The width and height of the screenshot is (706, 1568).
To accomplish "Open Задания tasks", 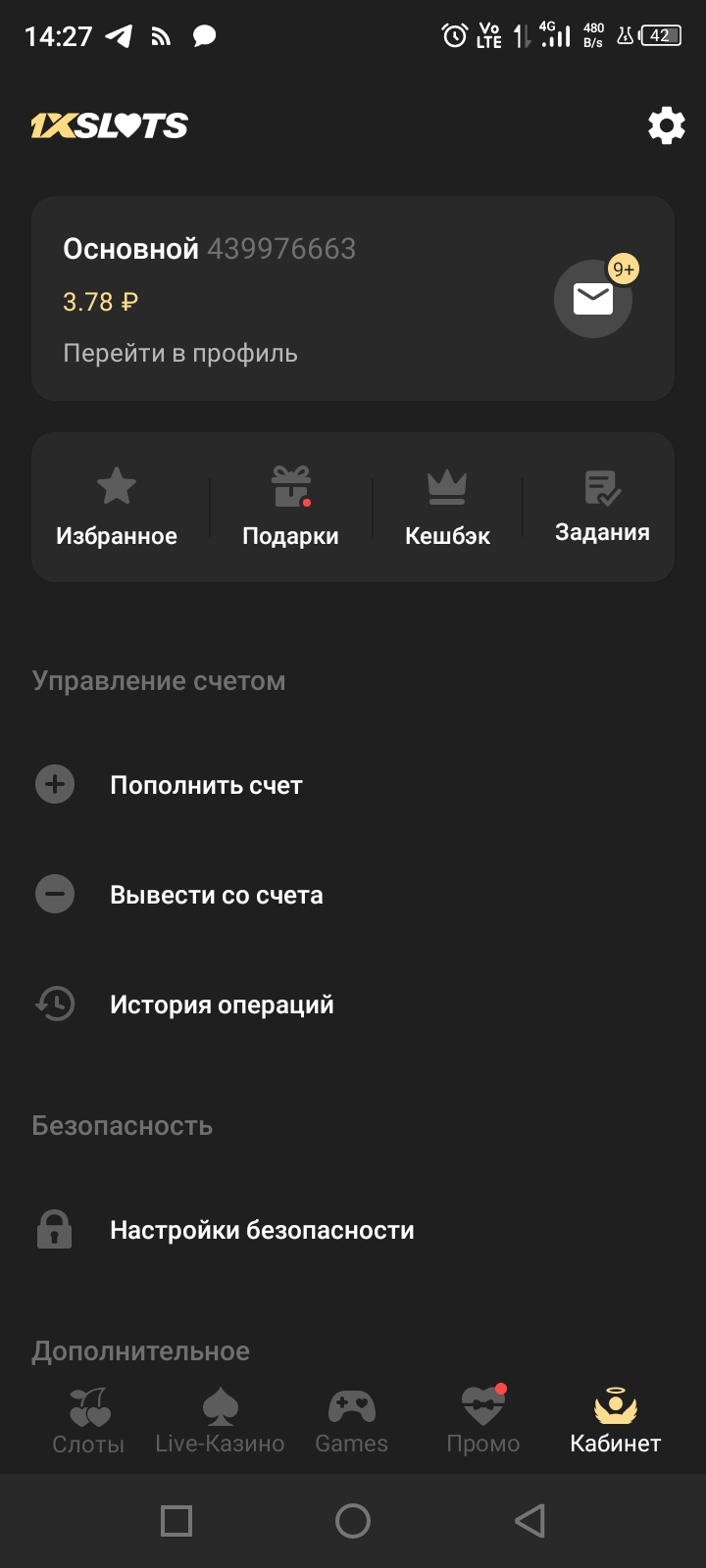I will point(602,508).
